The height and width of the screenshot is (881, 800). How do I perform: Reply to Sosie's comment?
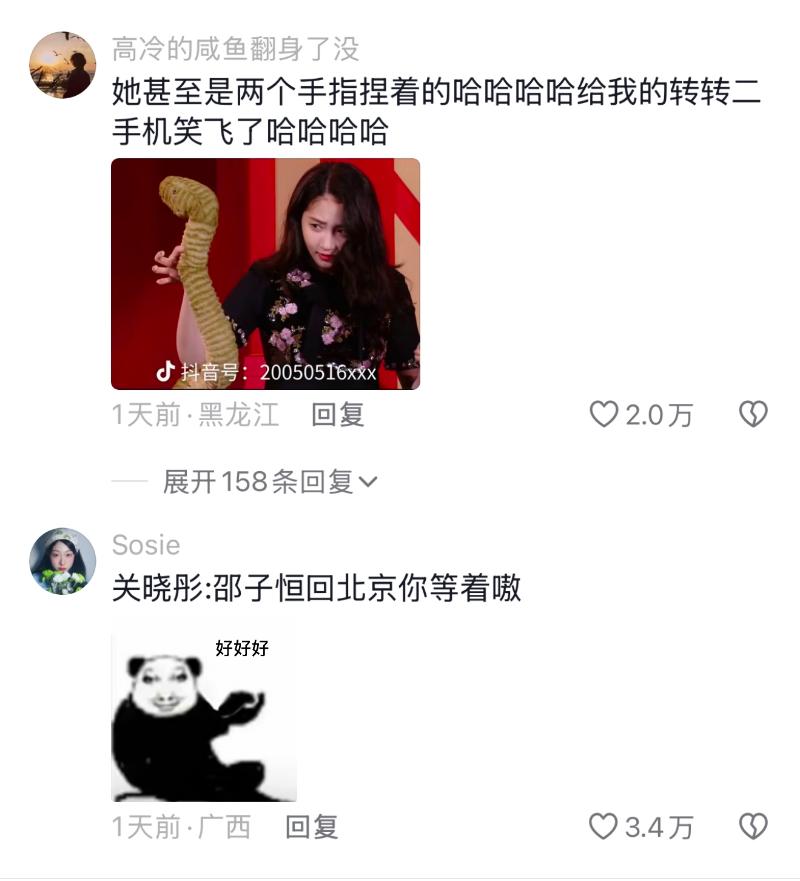(311, 827)
